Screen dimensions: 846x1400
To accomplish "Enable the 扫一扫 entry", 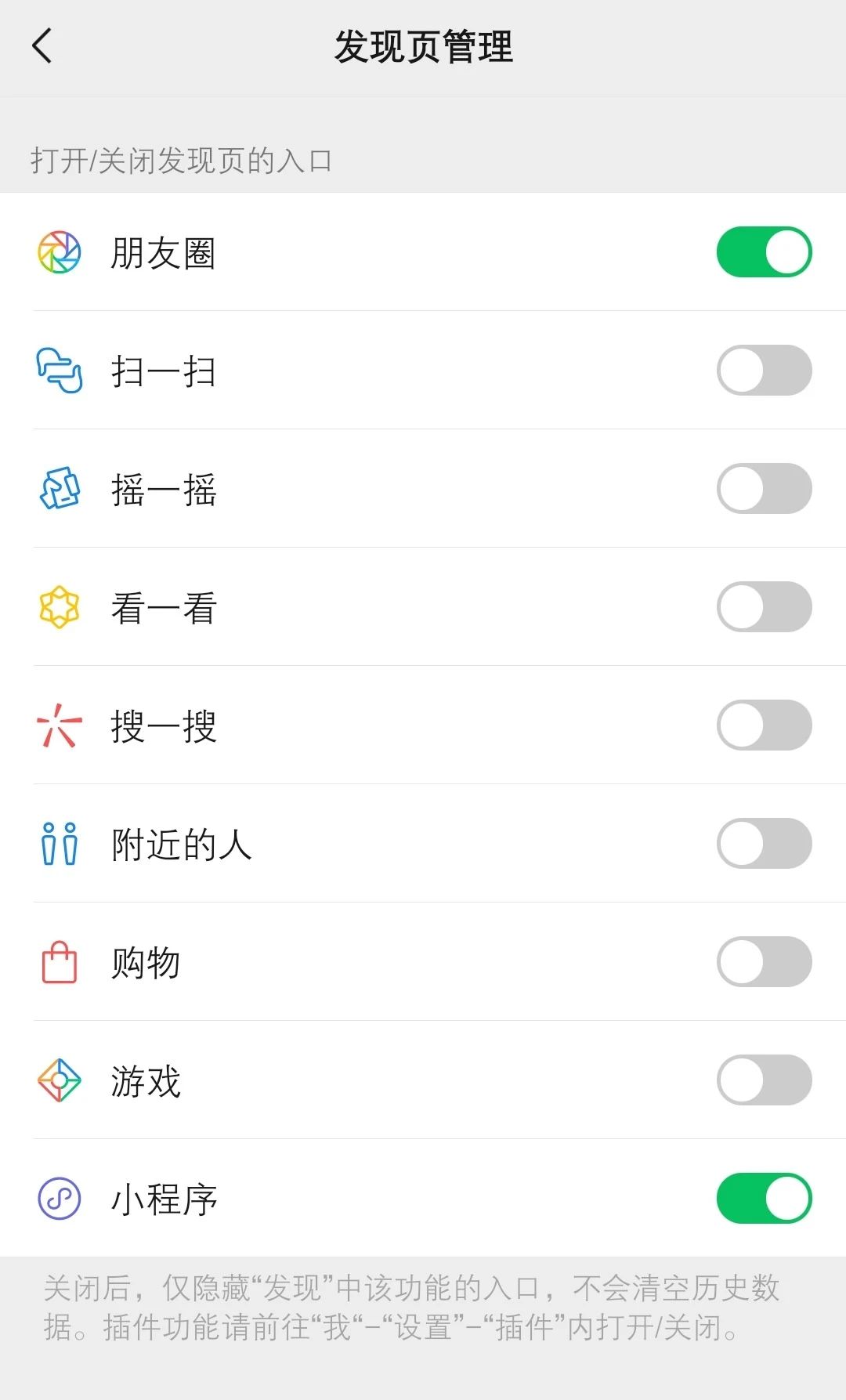I will coord(764,371).
